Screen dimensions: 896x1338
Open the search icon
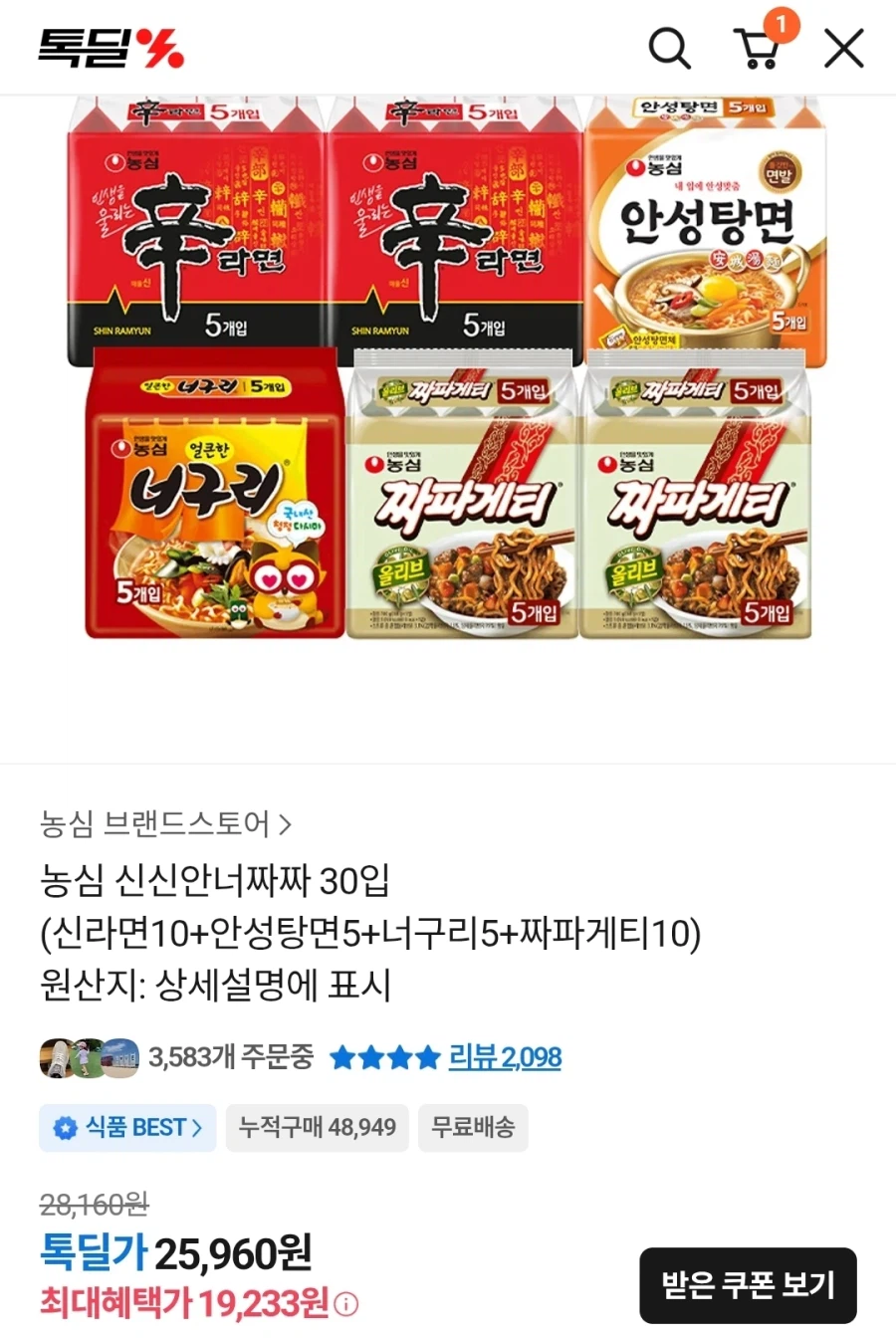(x=671, y=47)
